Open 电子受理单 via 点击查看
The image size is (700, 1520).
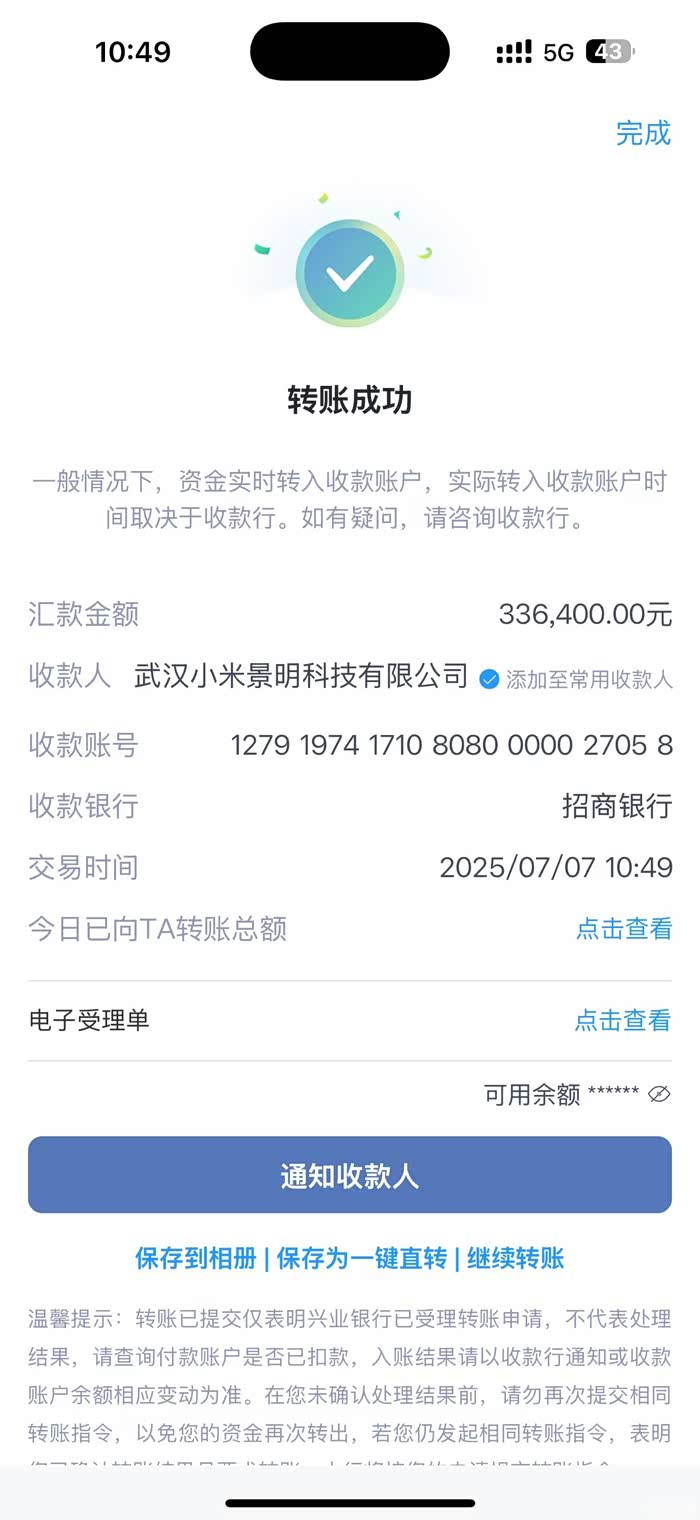[622, 1020]
